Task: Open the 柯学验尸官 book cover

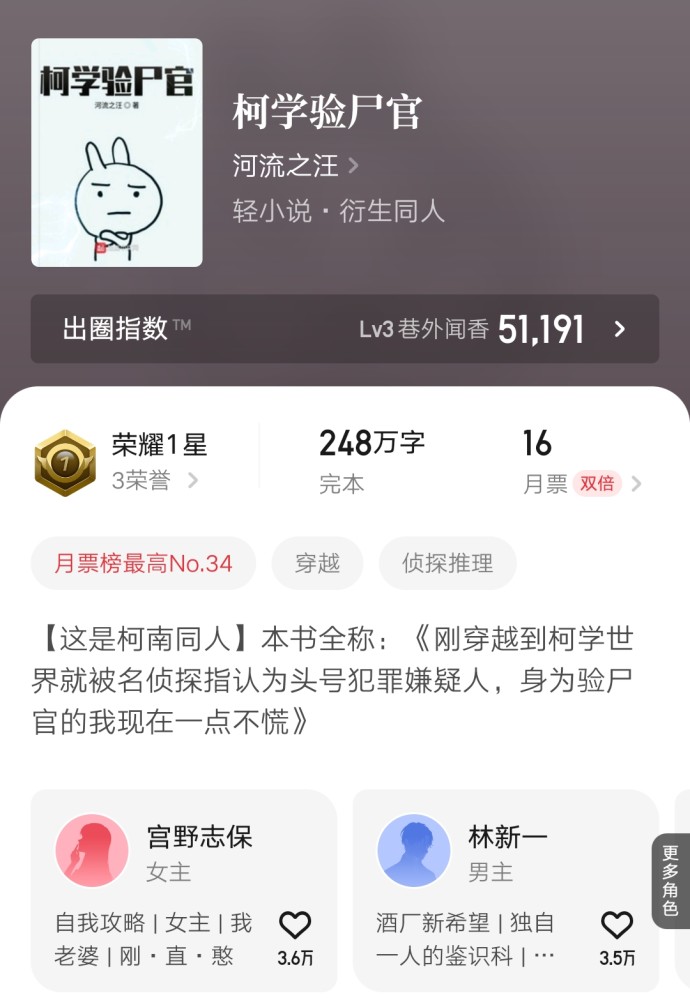Action: point(117,153)
